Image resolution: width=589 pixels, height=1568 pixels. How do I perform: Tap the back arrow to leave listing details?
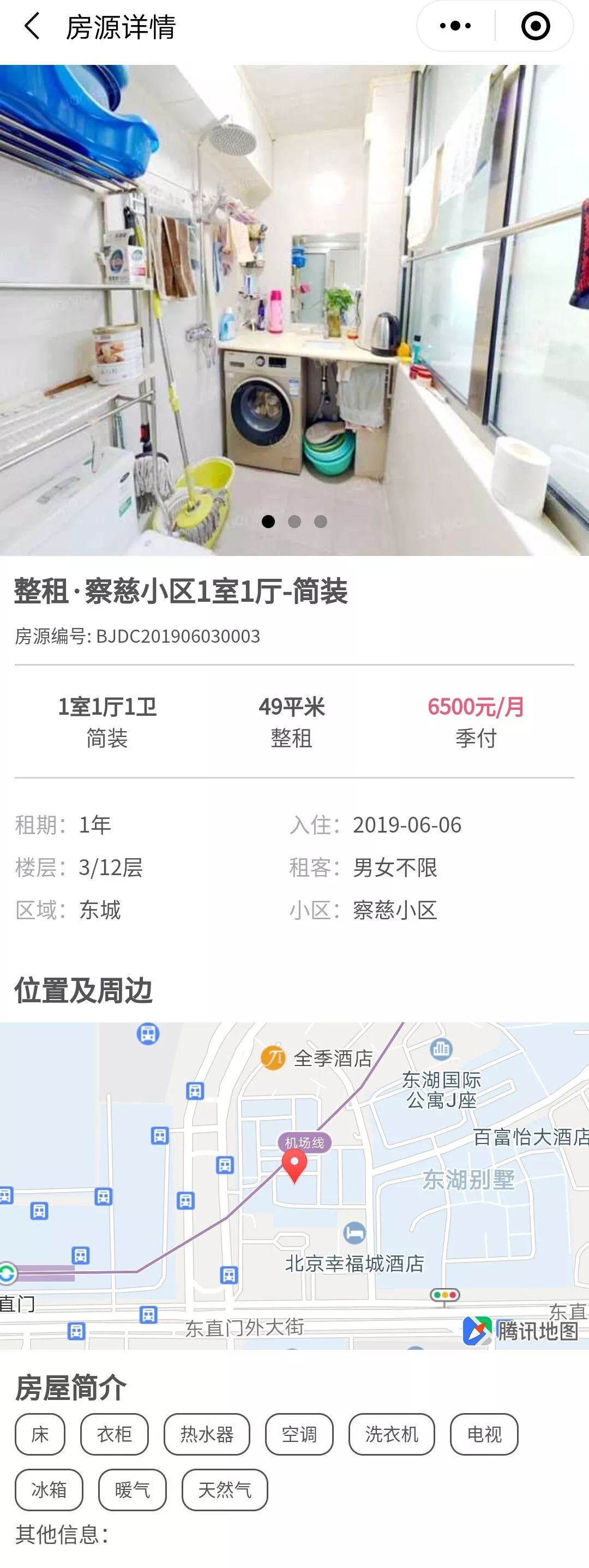[x=32, y=27]
